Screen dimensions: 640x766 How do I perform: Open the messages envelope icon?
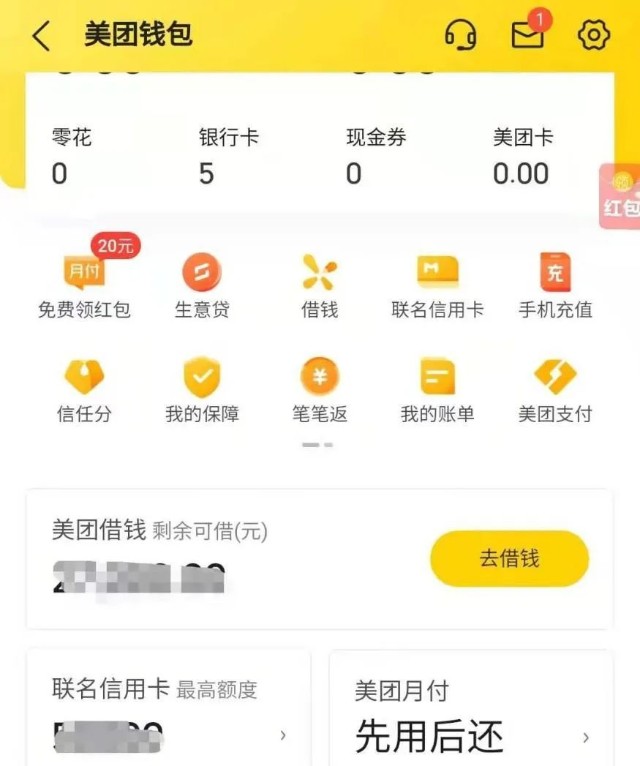(x=527, y=36)
